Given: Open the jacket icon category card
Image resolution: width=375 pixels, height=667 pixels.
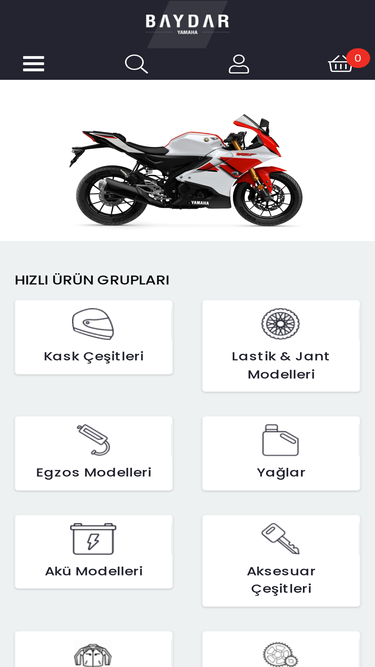Looking at the screenshot, I should (x=94, y=650).
